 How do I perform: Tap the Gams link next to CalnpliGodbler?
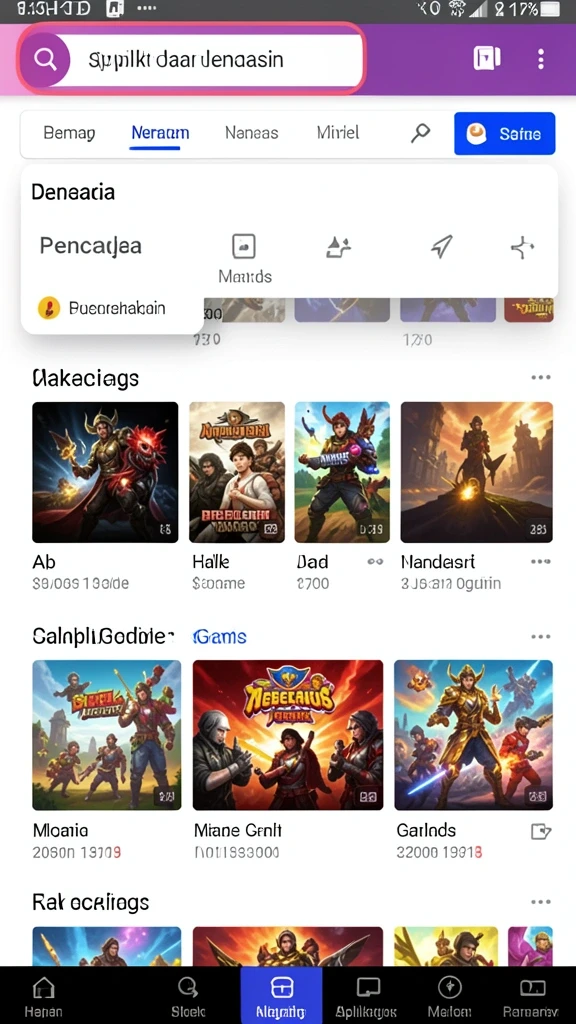220,636
